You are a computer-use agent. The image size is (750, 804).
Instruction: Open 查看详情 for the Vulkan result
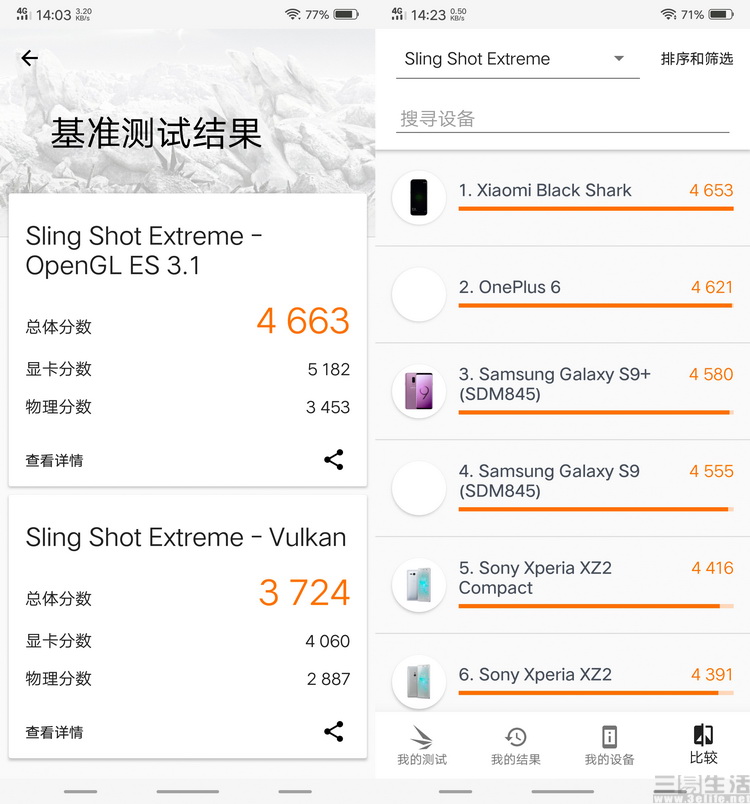point(54,732)
